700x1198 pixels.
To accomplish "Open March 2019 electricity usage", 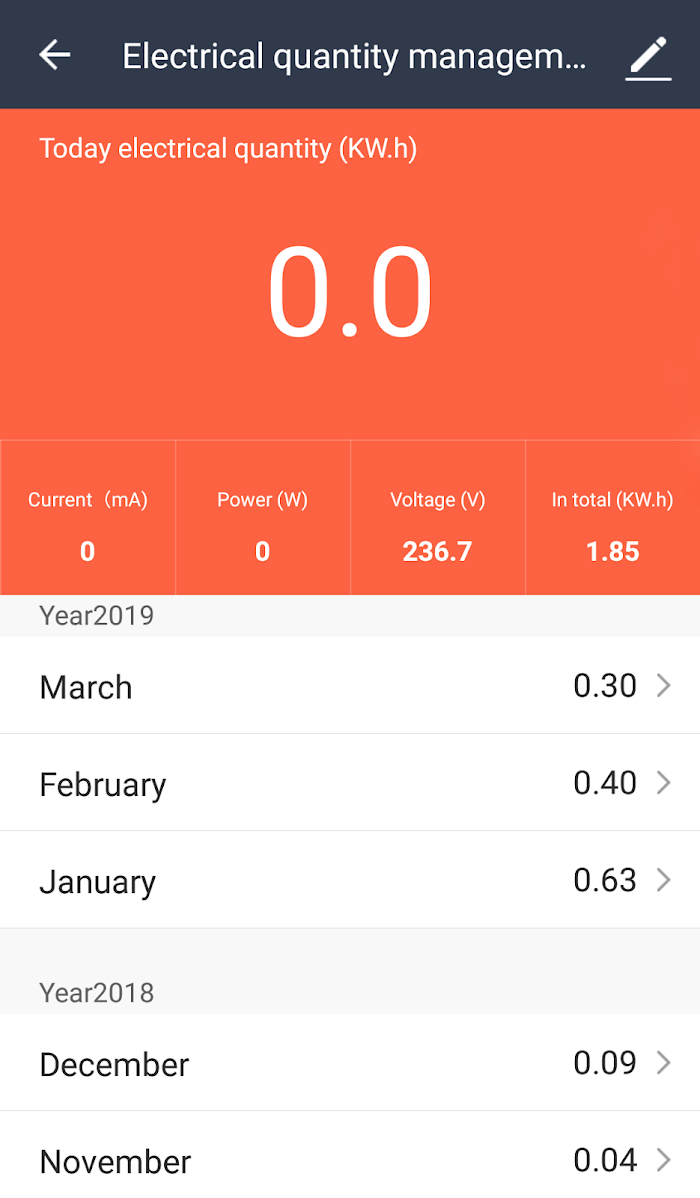I will tap(350, 685).
